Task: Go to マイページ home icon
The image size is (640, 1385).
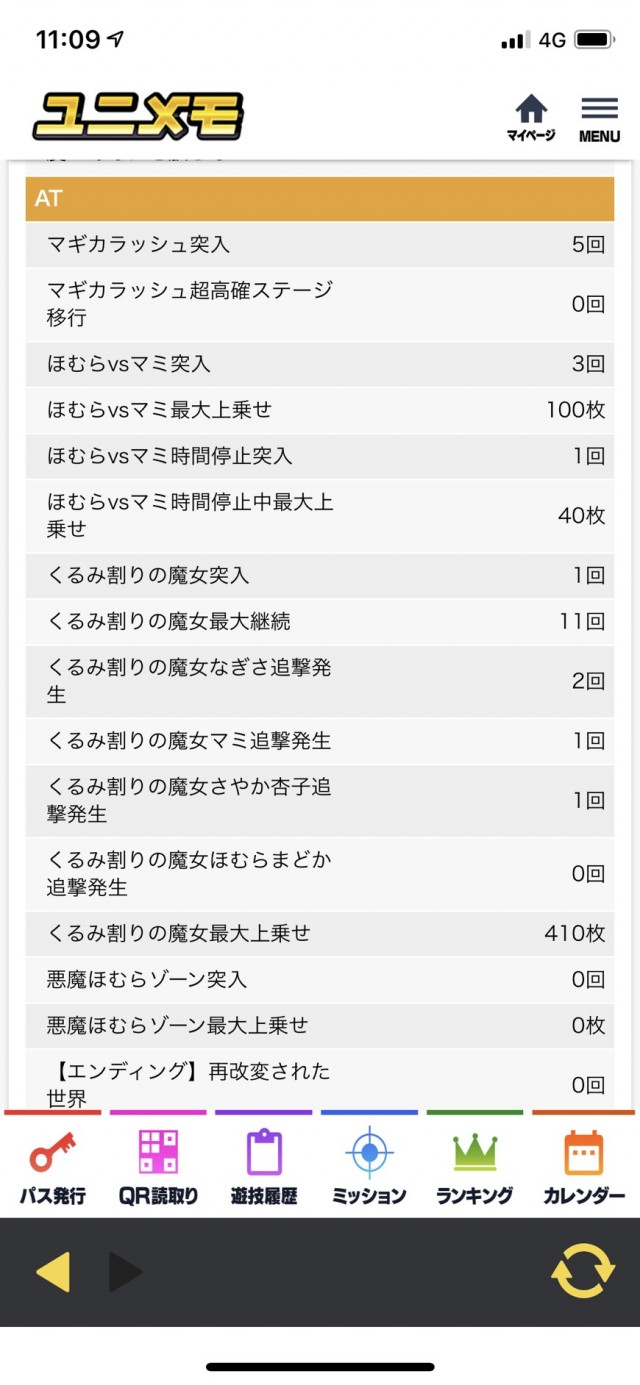Action: pos(531,118)
